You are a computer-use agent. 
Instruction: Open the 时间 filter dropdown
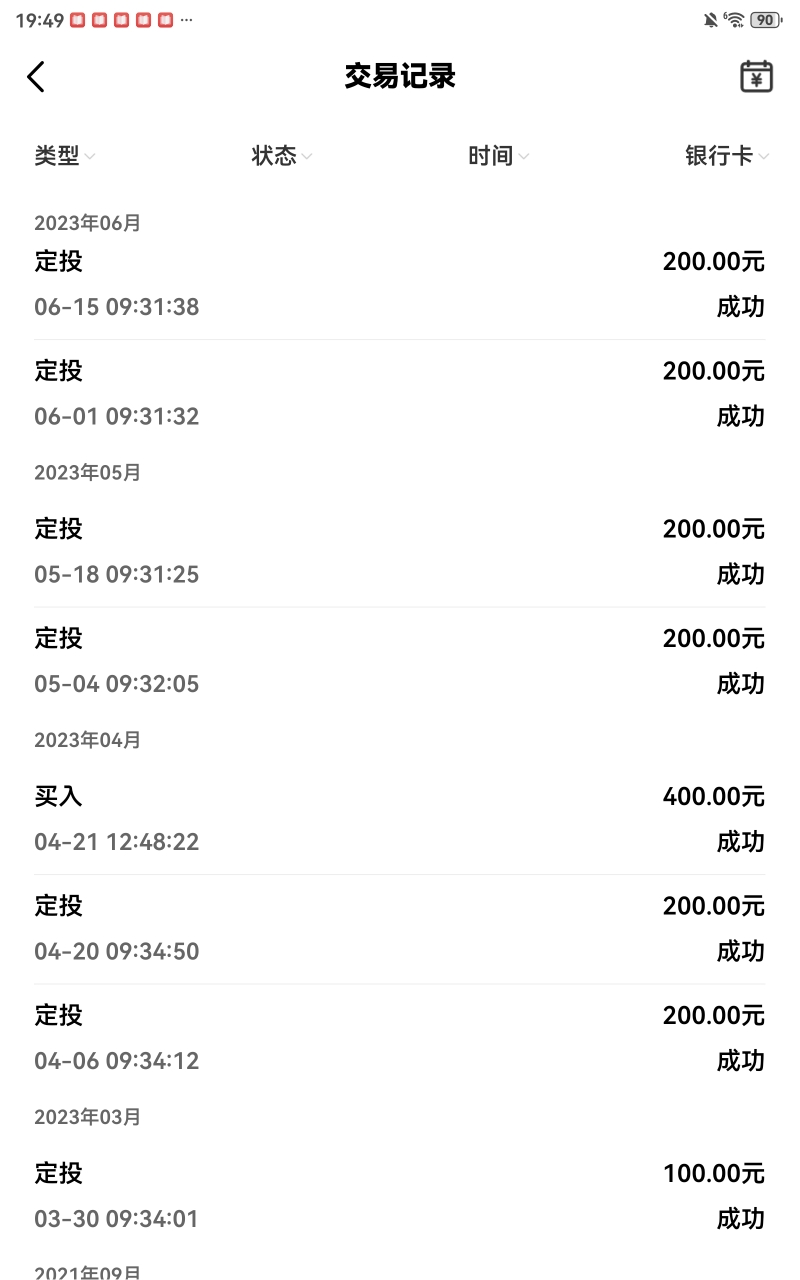click(x=498, y=156)
